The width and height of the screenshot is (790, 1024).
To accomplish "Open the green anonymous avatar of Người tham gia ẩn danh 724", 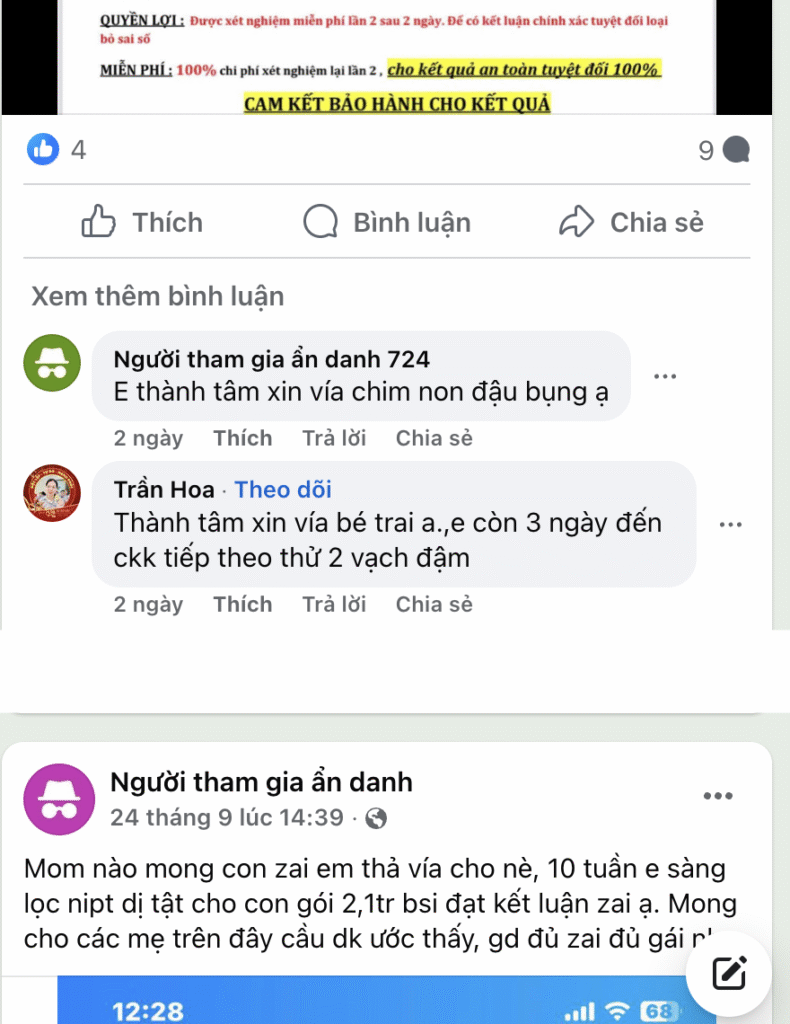I will (51, 363).
